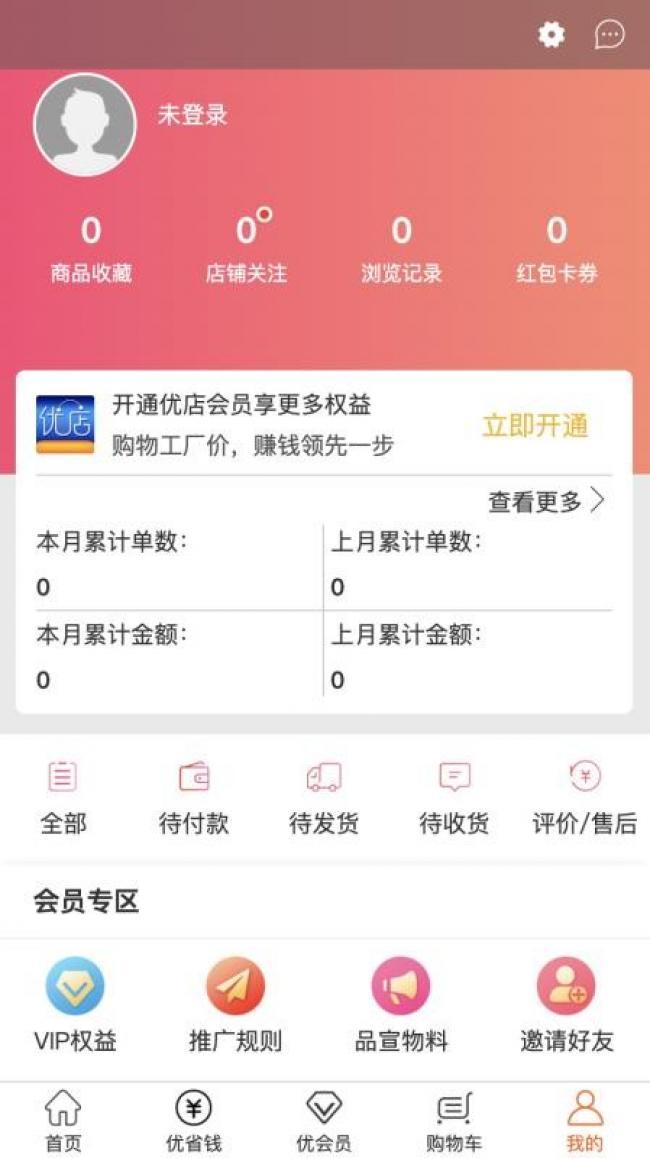Open 待发货 orders awaiting shipment
The image size is (650, 1158).
pos(324,799)
